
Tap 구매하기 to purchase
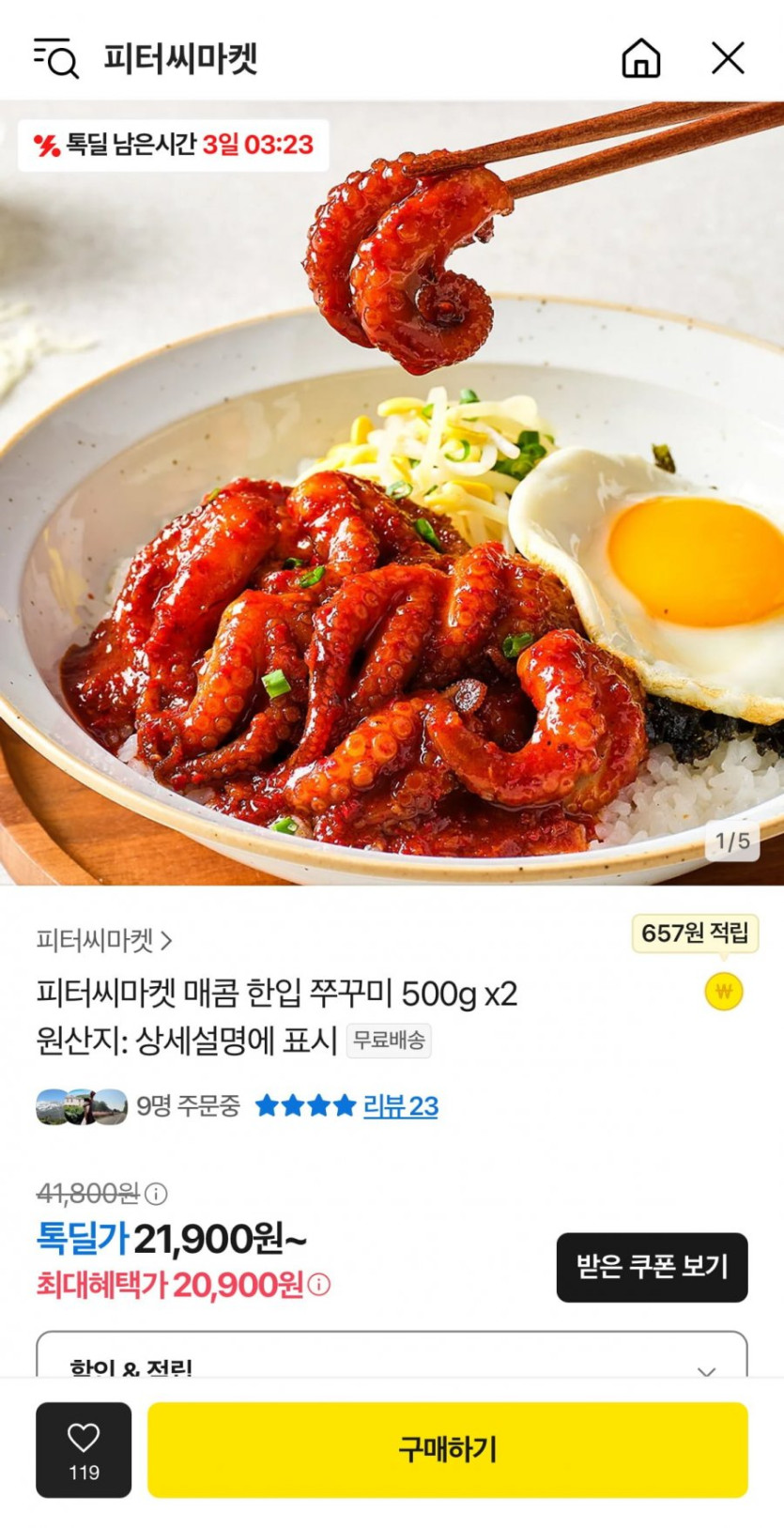click(447, 1449)
